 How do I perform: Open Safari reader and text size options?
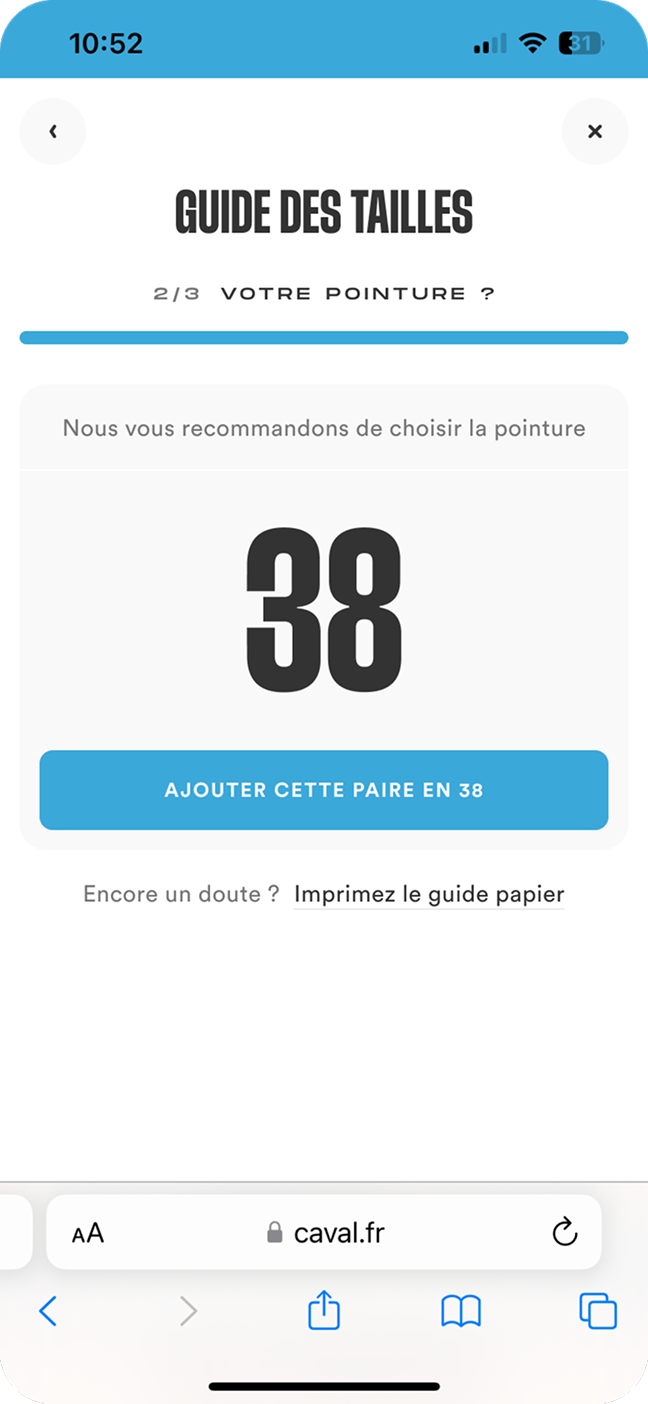(x=88, y=1233)
